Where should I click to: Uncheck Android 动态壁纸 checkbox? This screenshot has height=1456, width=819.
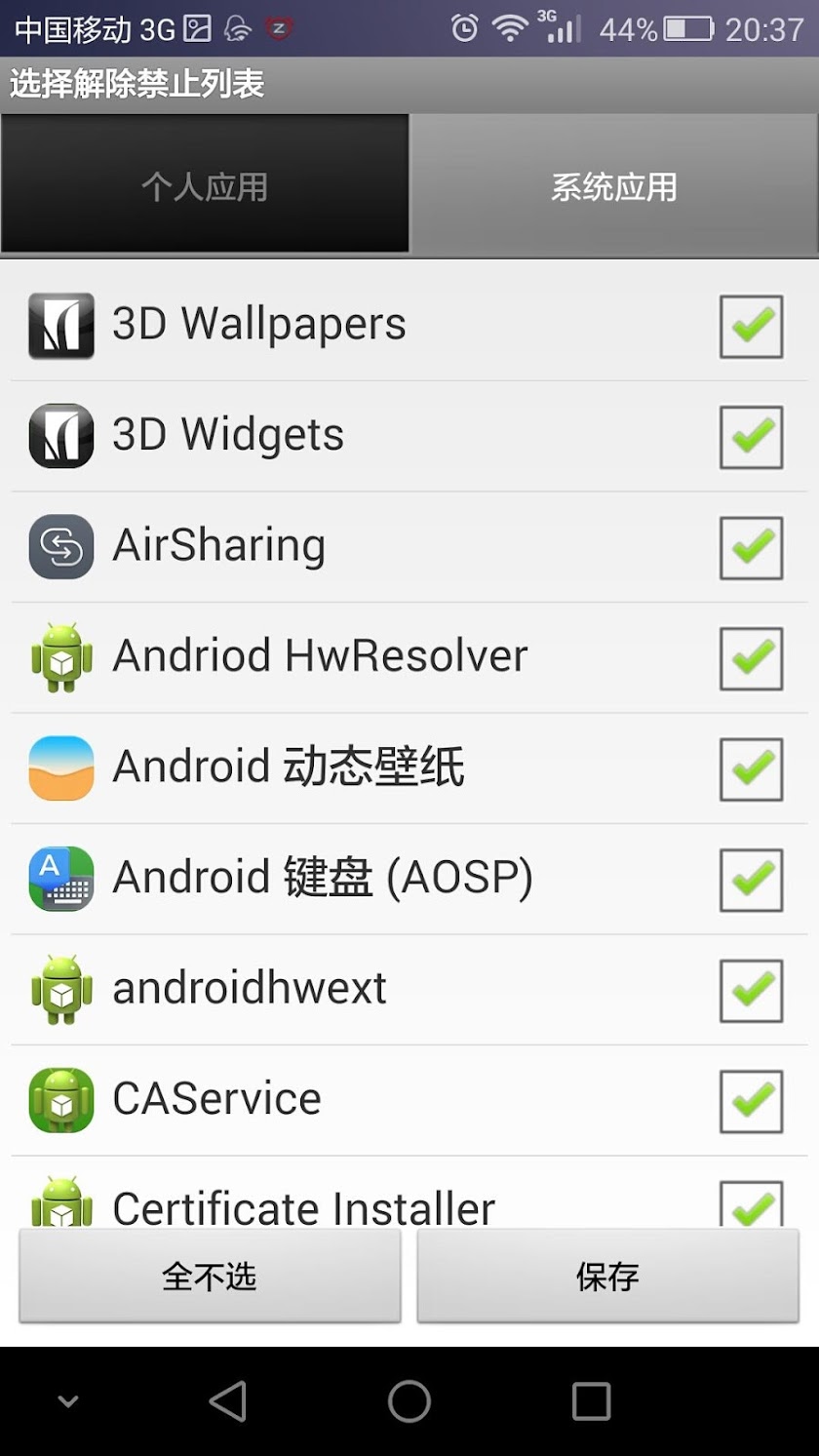click(751, 768)
